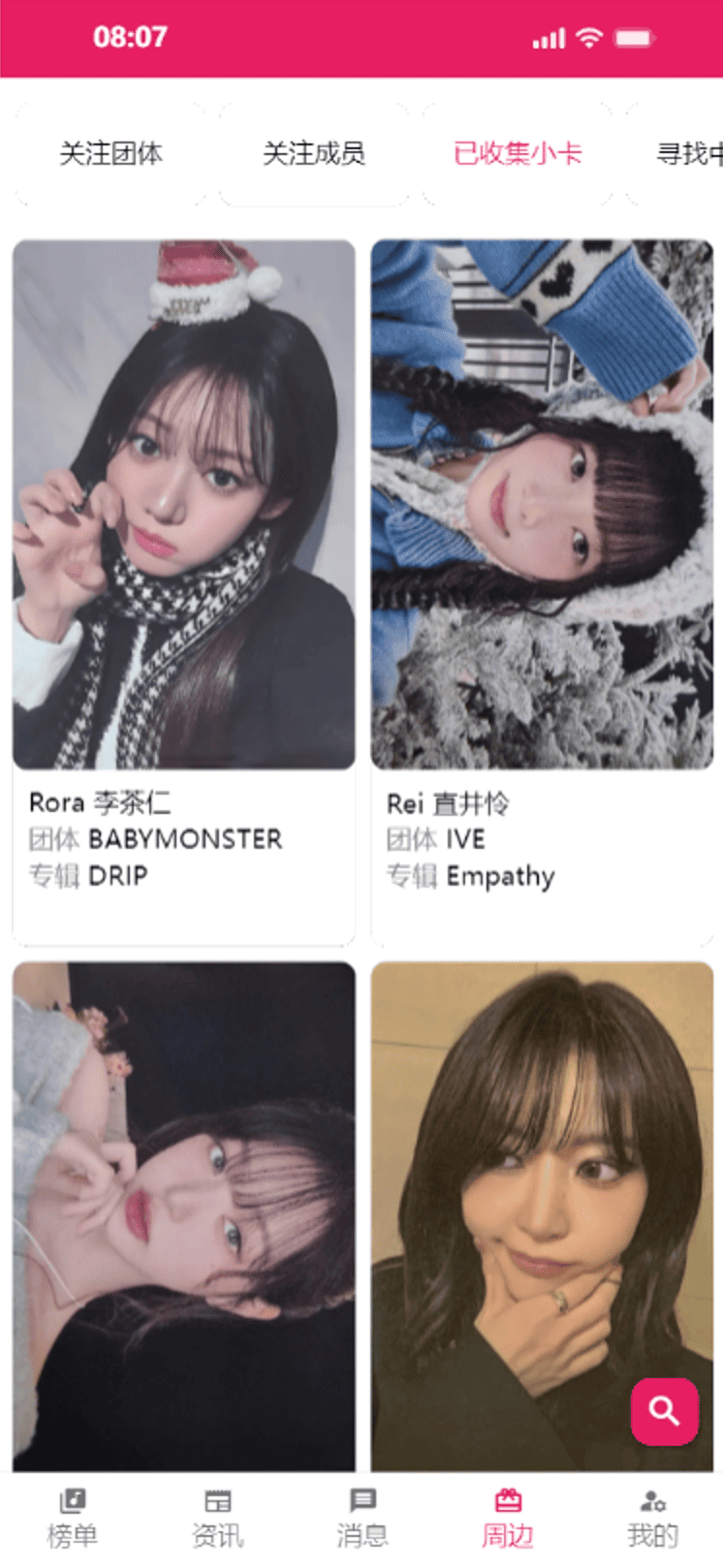Switch to the 资讯 tab
723x1568 pixels.
[217, 1519]
